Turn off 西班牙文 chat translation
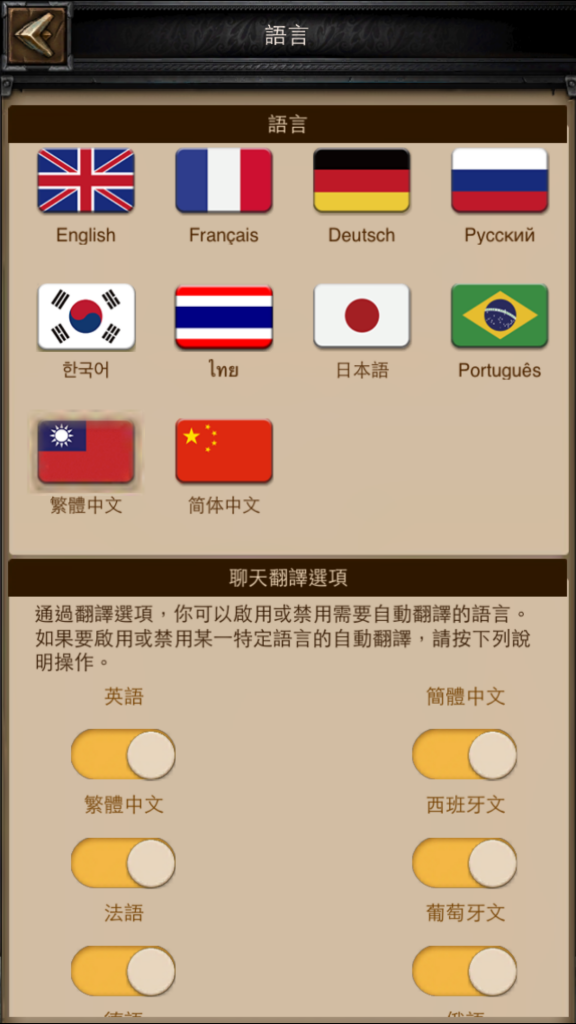This screenshot has height=1024, width=576. (464, 863)
